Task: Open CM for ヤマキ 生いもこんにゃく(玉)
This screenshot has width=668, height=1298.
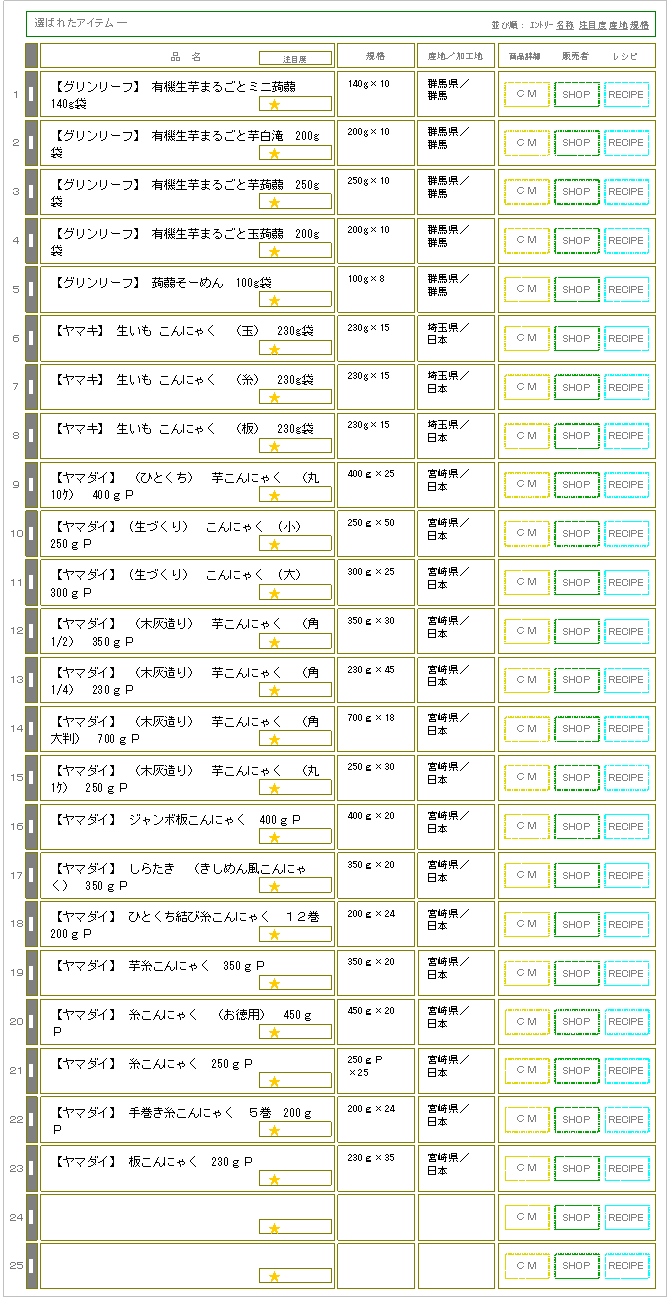Action: pyautogui.click(x=526, y=339)
